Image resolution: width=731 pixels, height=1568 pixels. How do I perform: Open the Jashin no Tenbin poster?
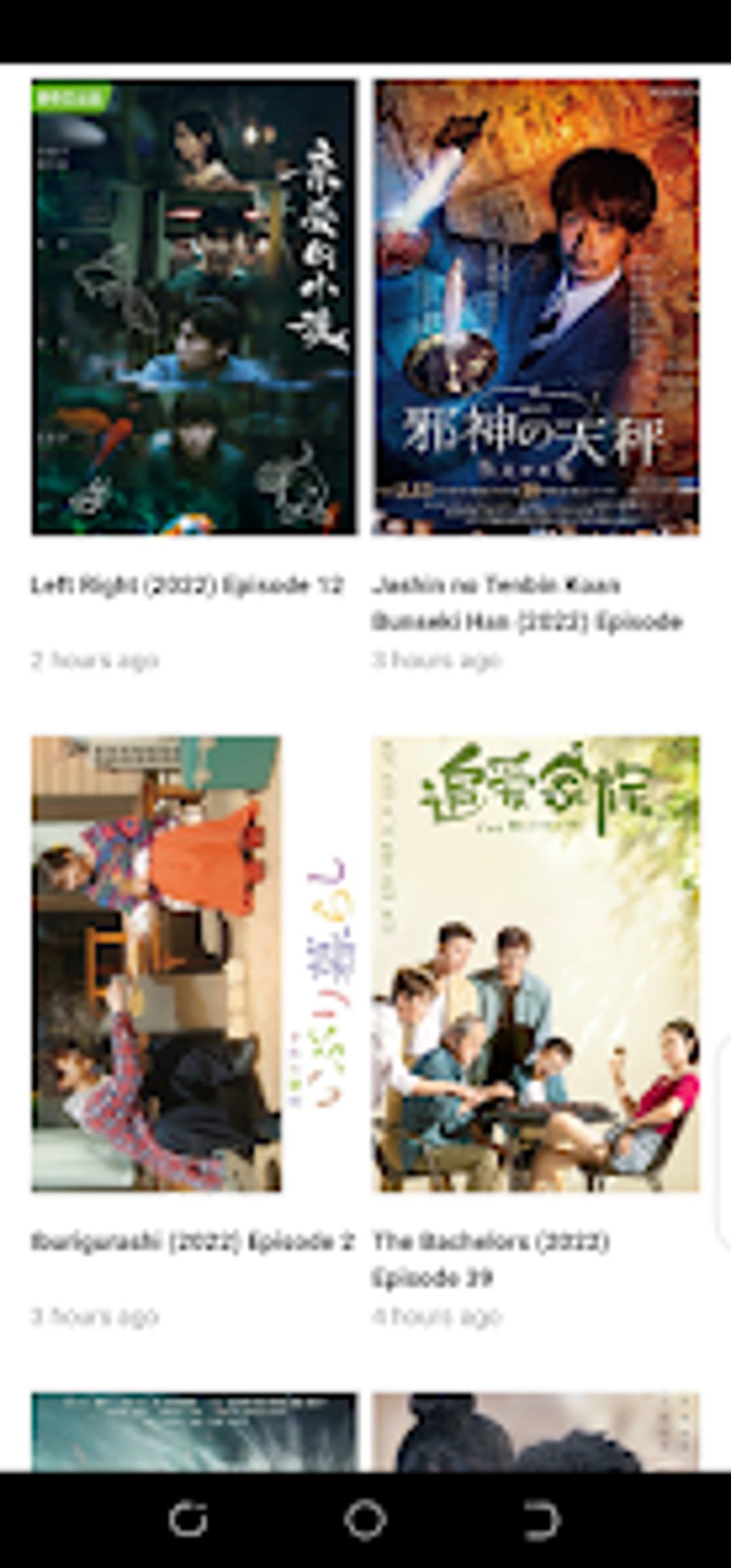click(535, 307)
